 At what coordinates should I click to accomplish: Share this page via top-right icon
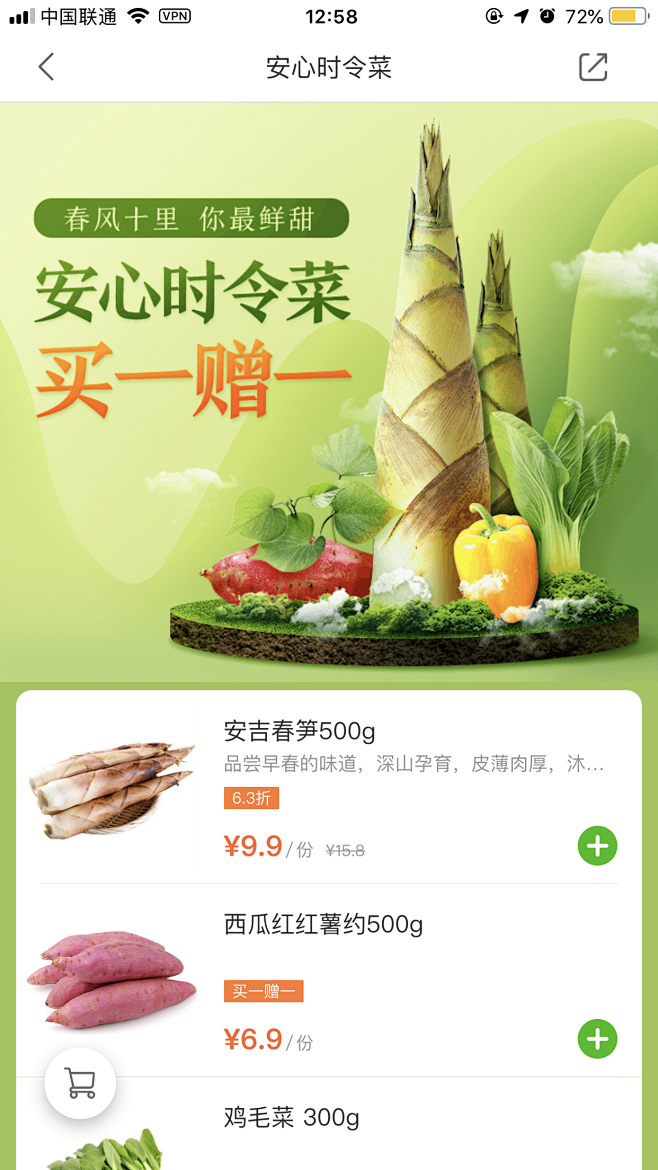coord(593,67)
